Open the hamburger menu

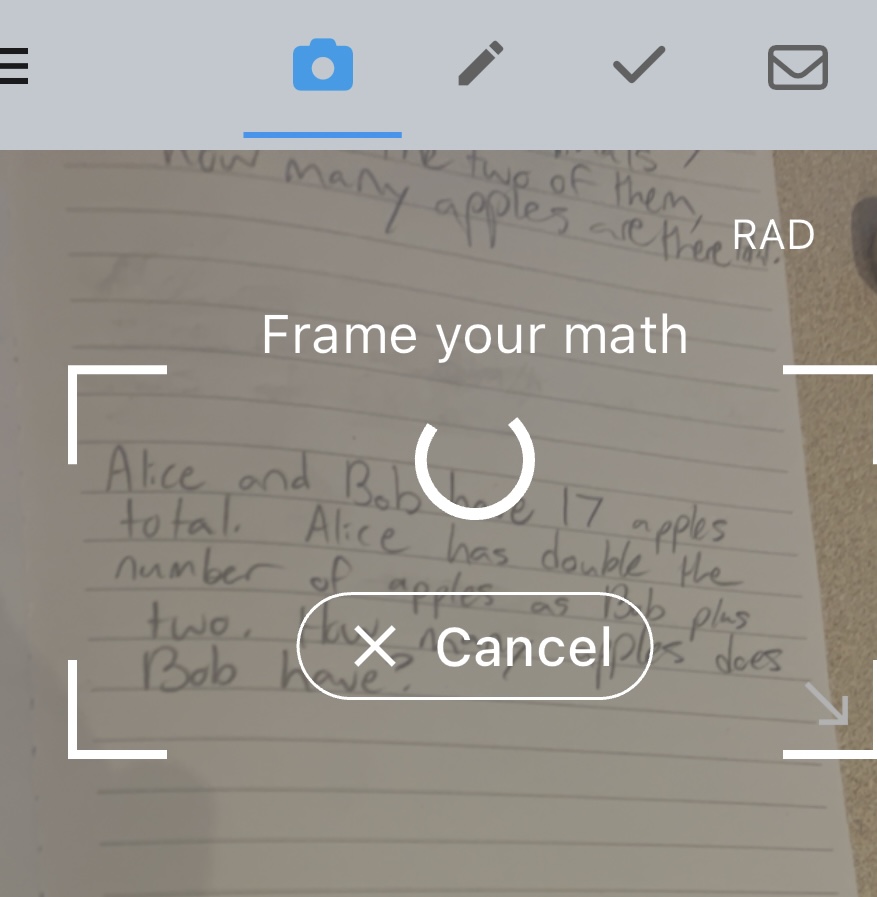point(12,68)
